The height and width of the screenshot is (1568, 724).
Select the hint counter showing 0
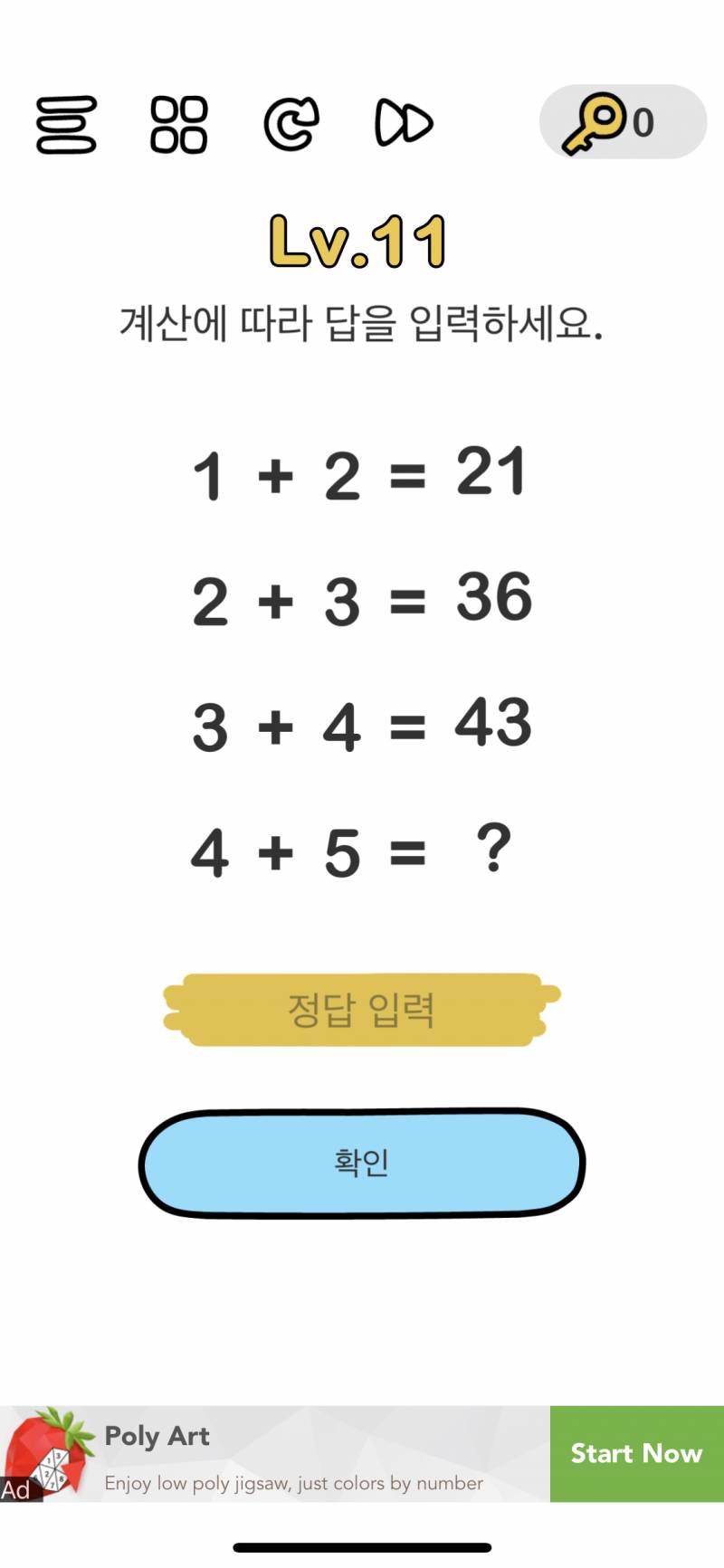[644, 120]
